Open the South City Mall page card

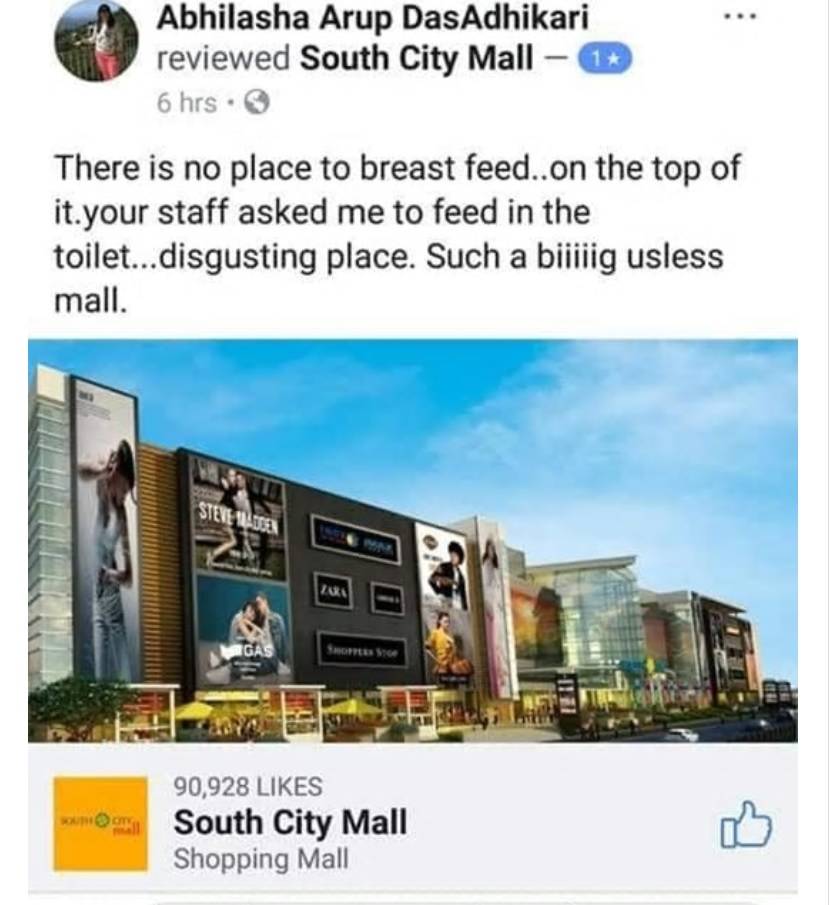[290, 824]
